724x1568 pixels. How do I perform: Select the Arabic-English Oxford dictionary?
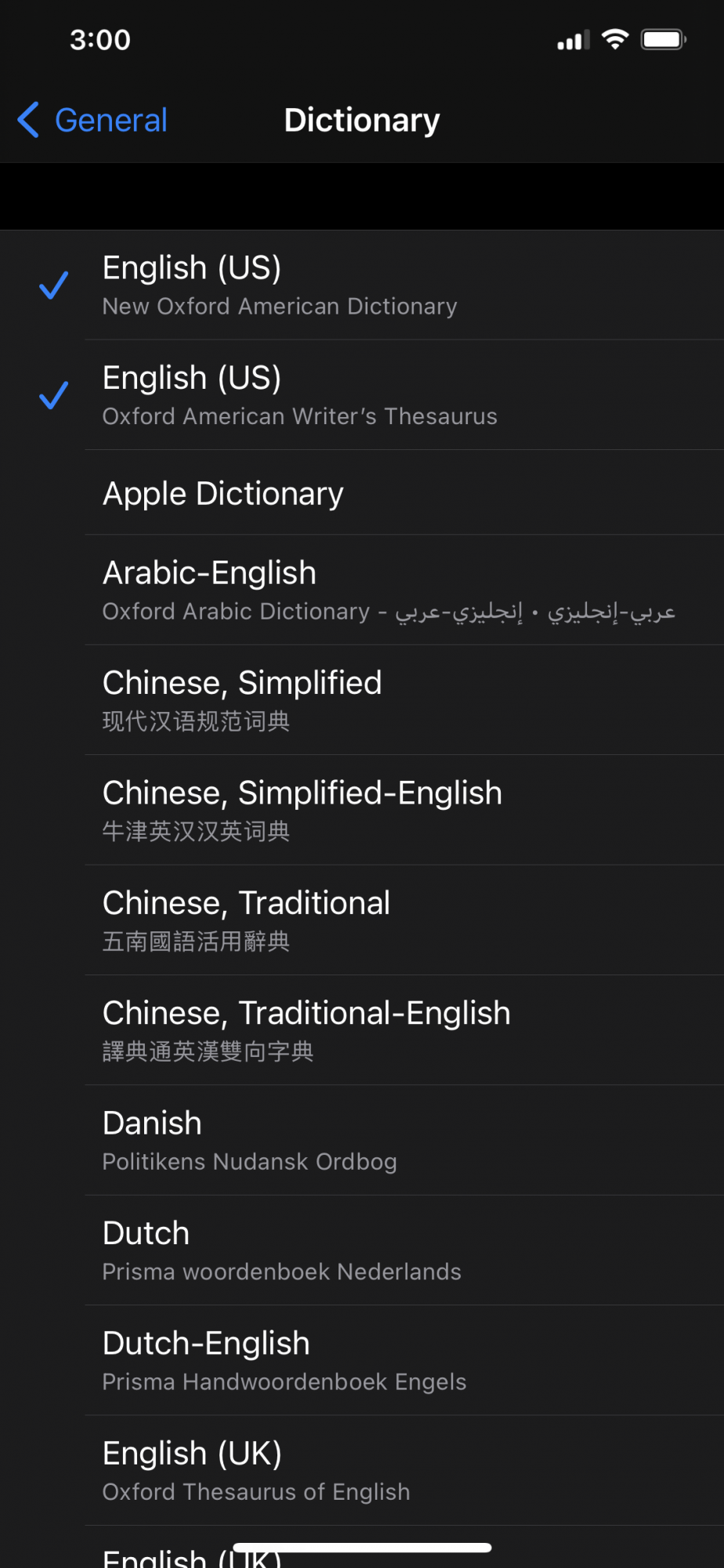pyautogui.click(x=360, y=590)
